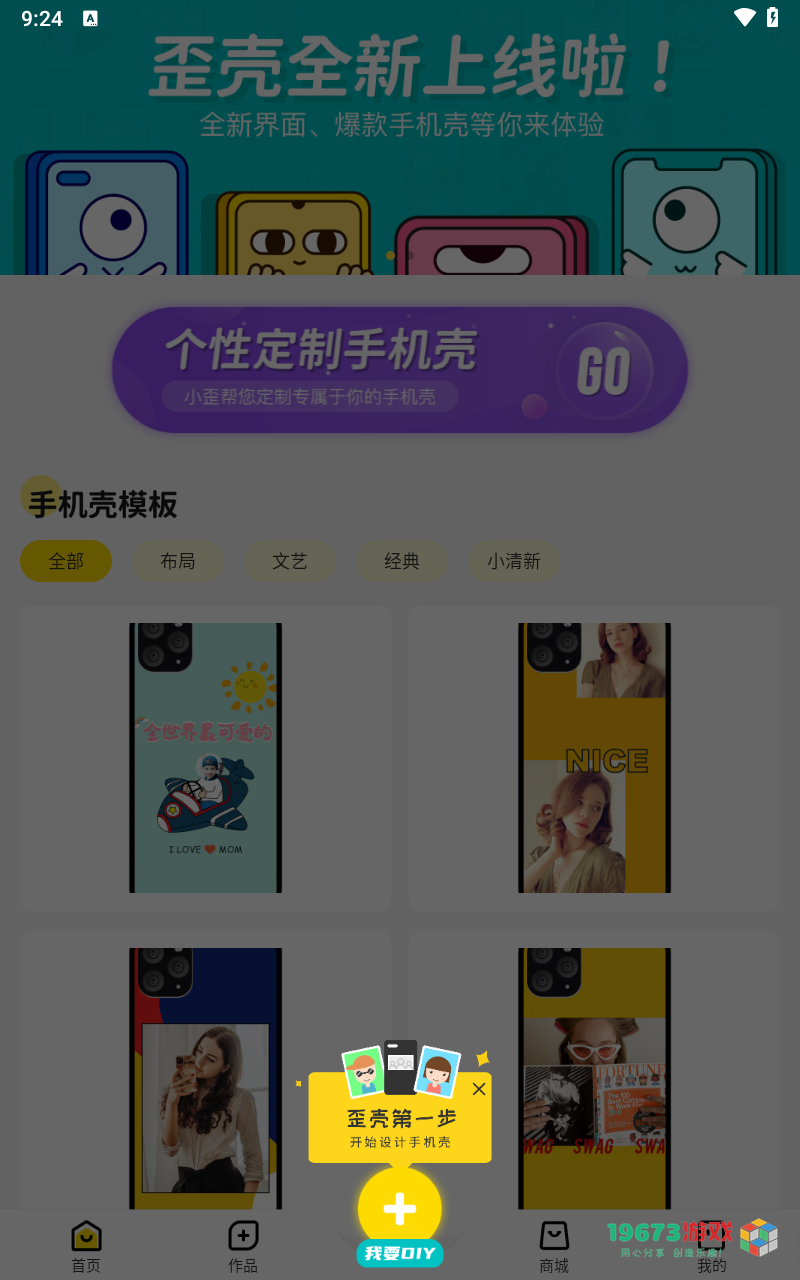
Task: Show 经典 templates
Action: [x=402, y=561]
